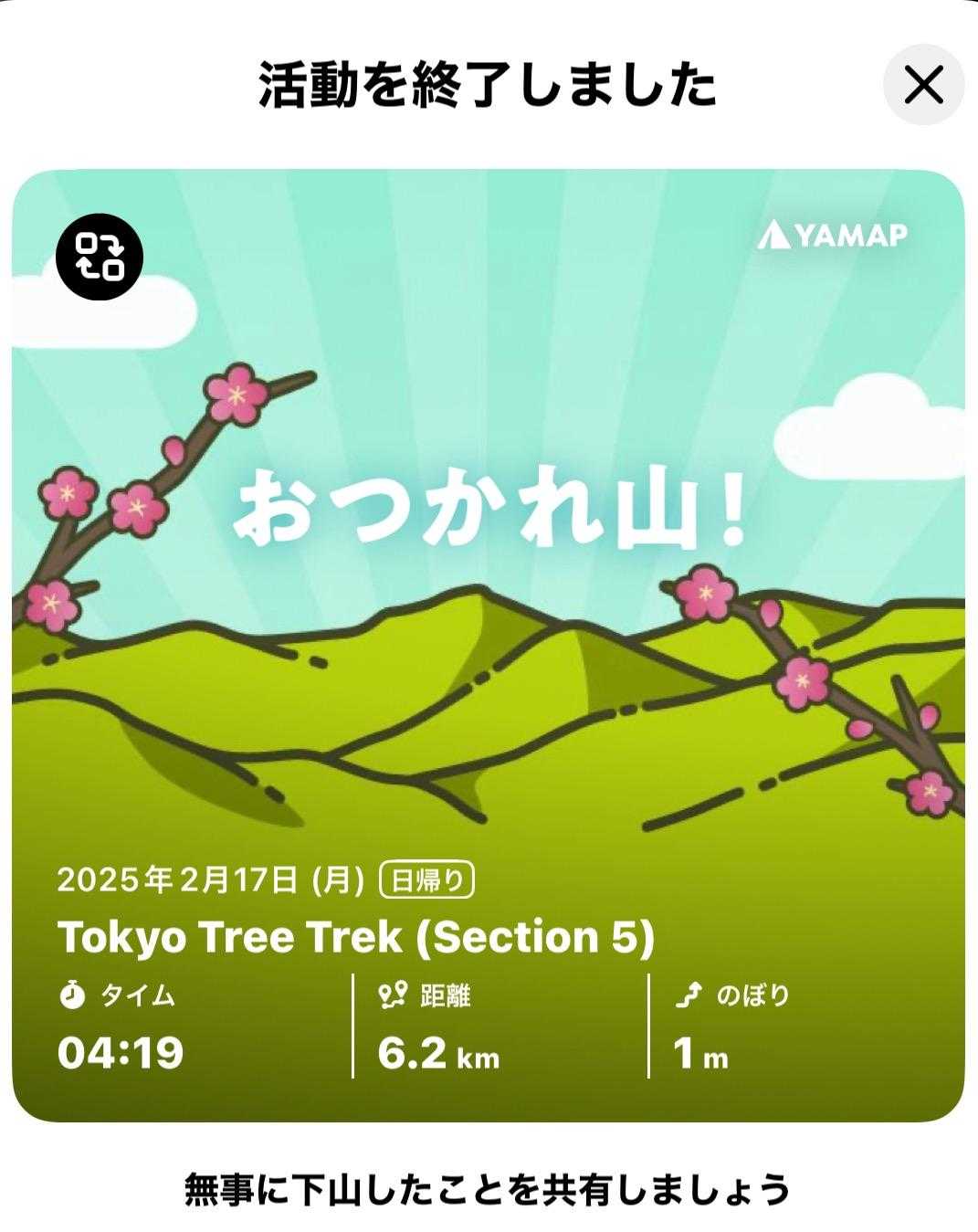Screen dimensions: 978x1232
Task: Close the activity finished screen
Action: coord(923,85)
